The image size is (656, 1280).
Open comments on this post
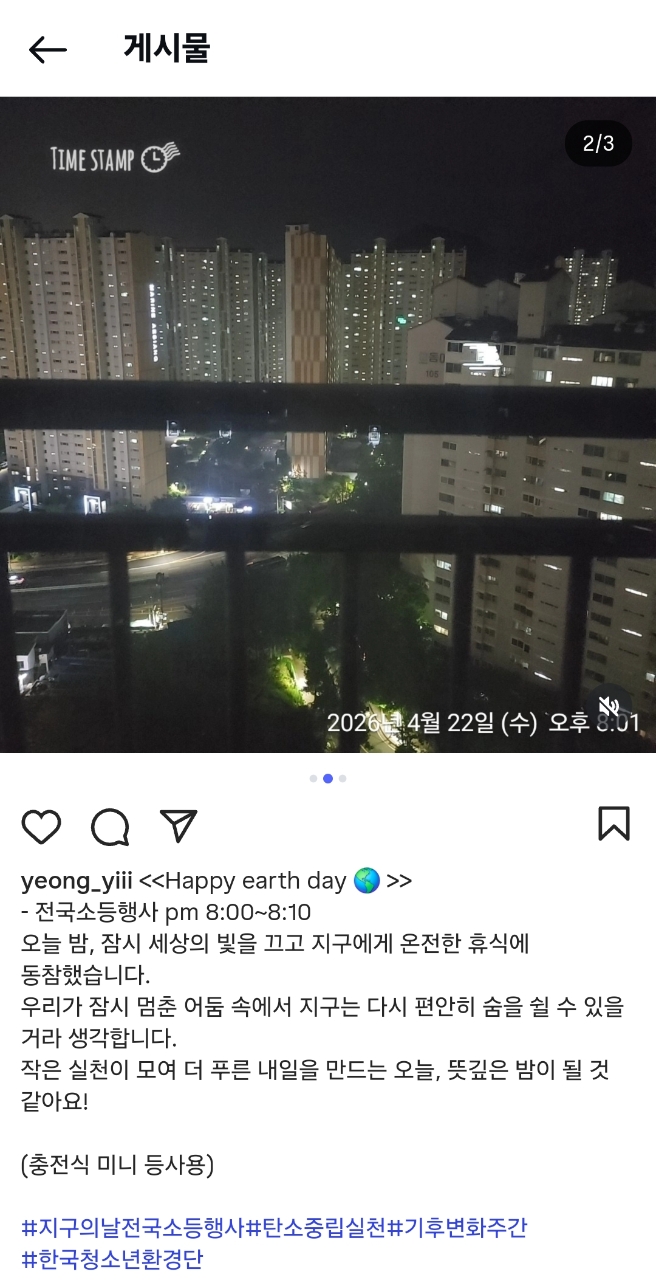pos(110,826)
